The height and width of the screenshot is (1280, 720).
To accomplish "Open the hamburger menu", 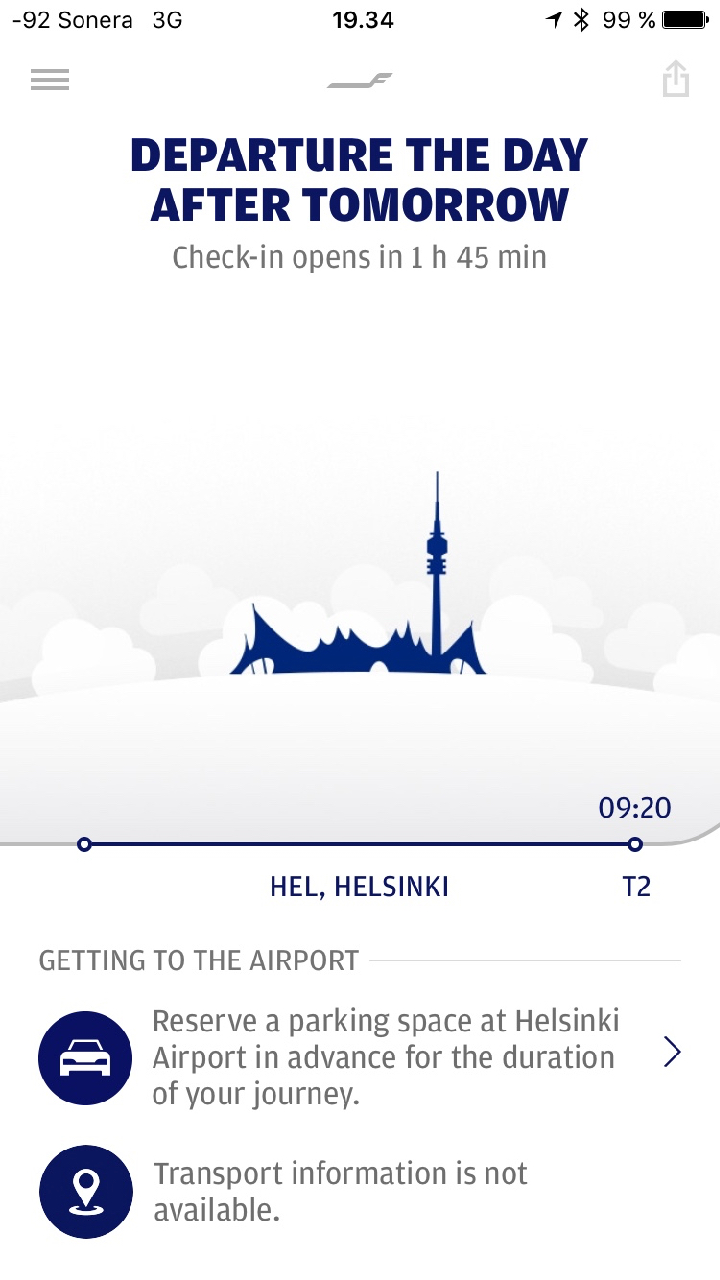I will coord(50,80).
